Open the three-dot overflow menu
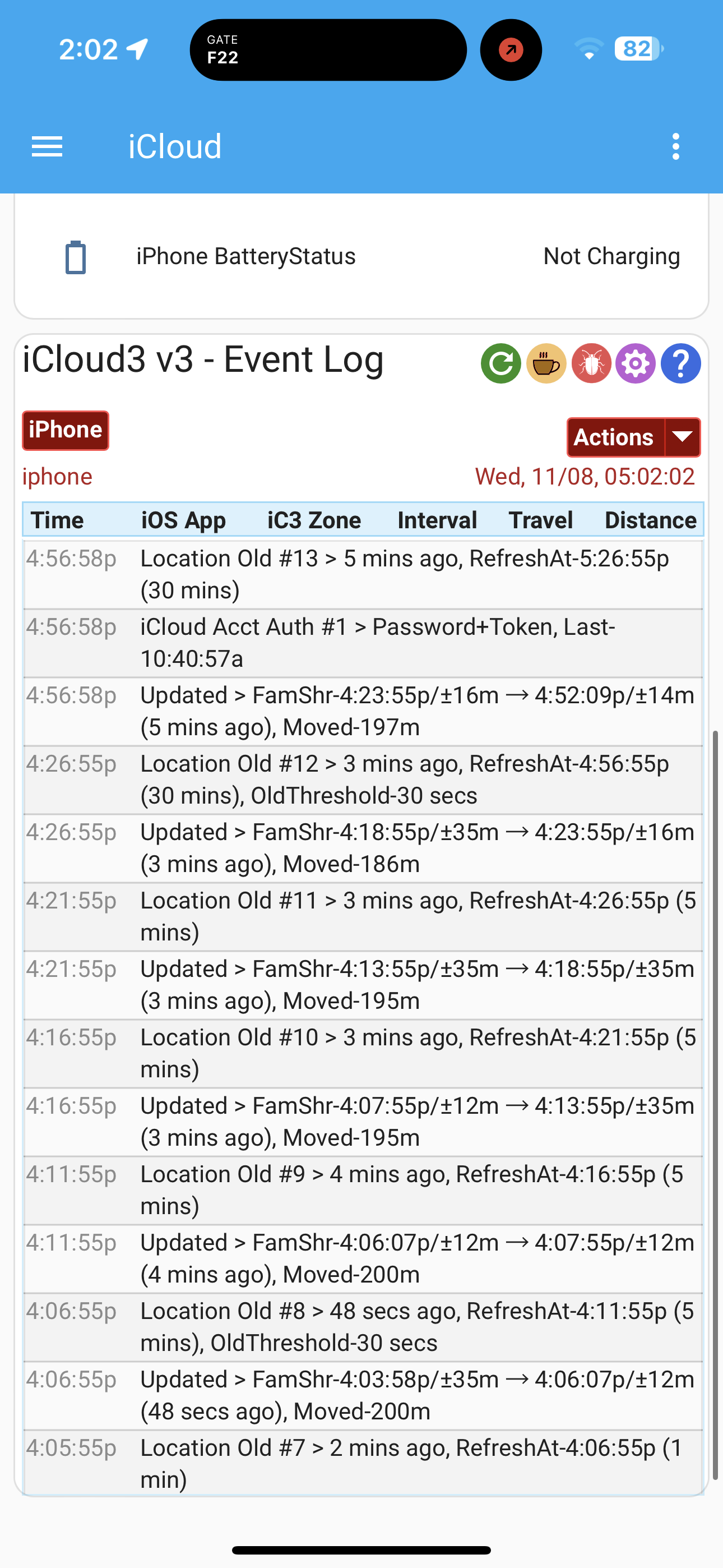The image size is (723, 1568). (x=675, y=146)
